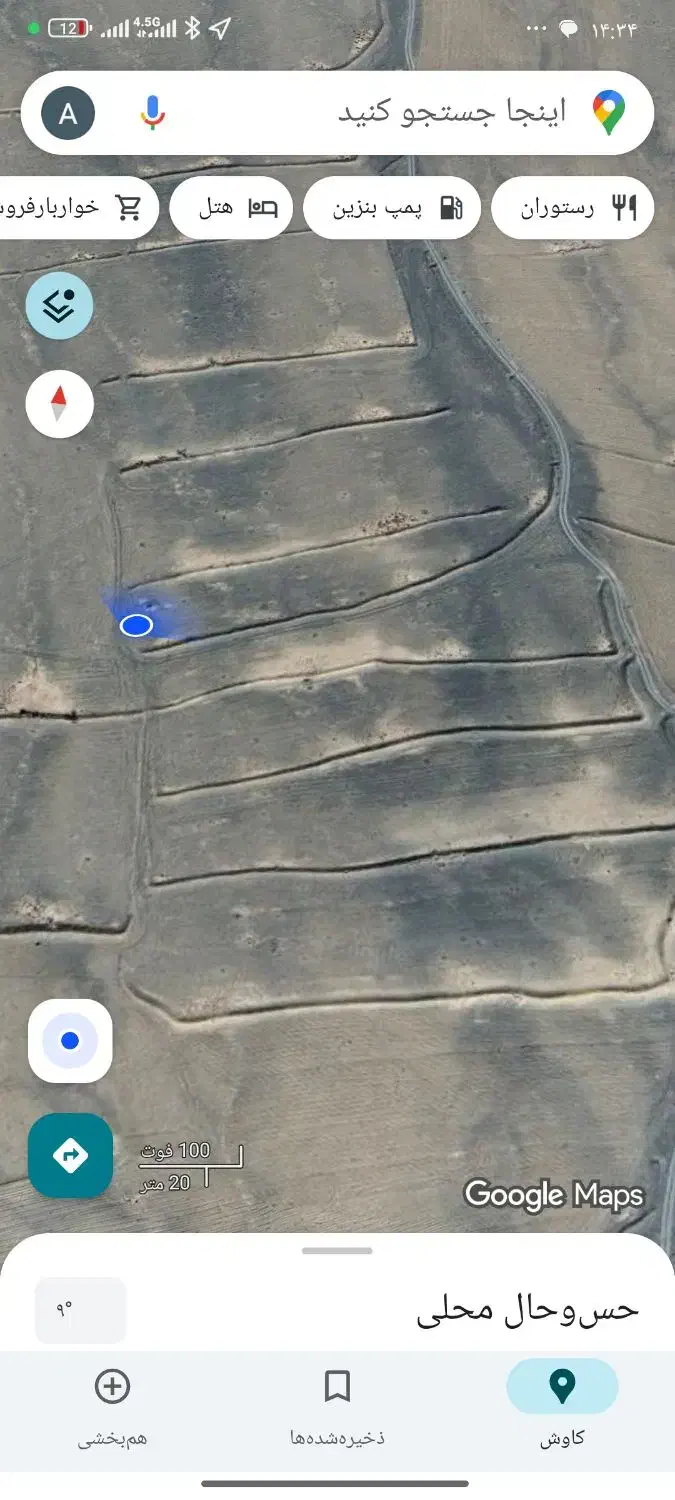Start voice search with the microphone

click(152, 113)
